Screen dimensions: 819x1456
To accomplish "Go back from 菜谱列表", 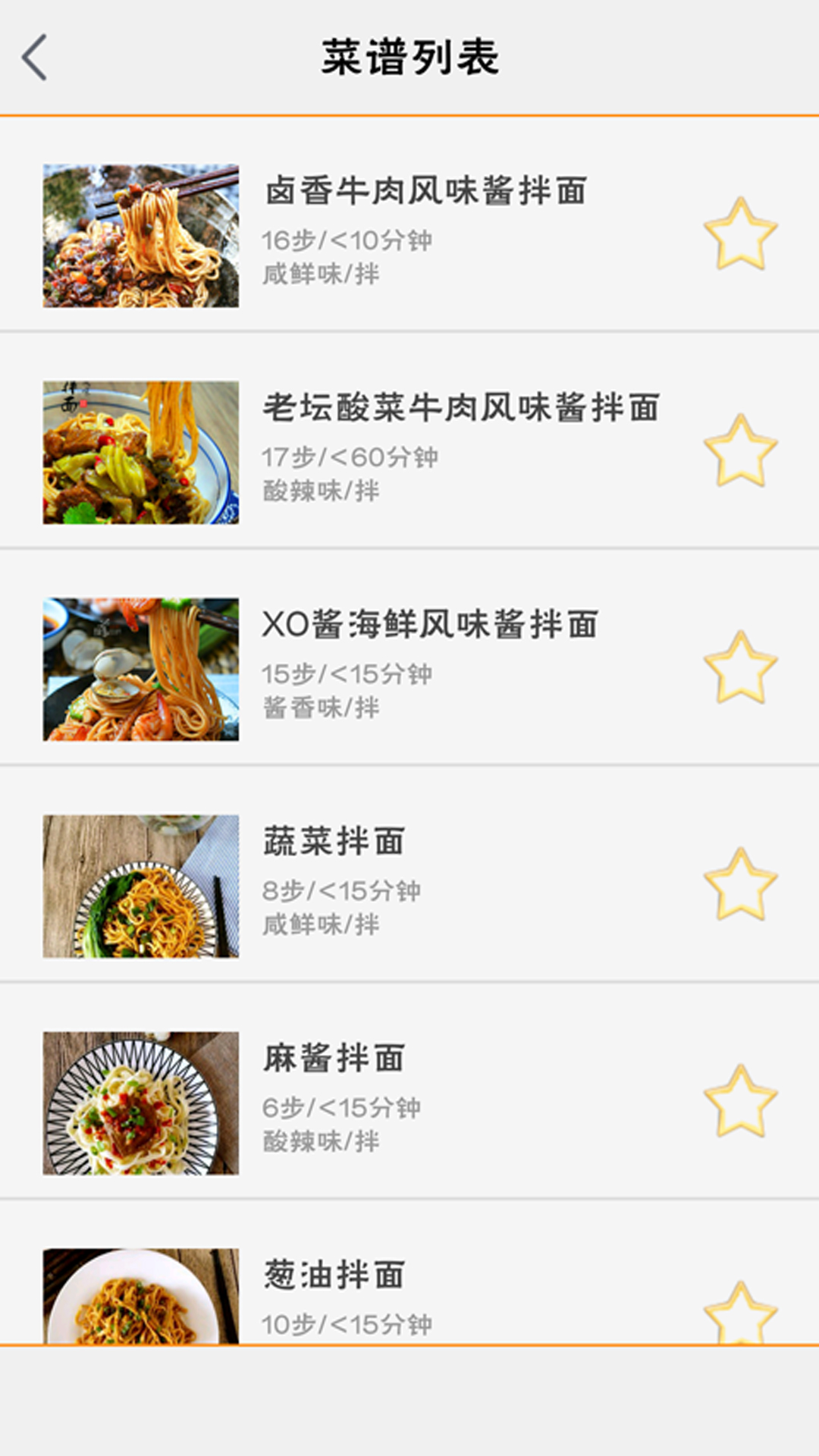I will click(x=35, y=58).
